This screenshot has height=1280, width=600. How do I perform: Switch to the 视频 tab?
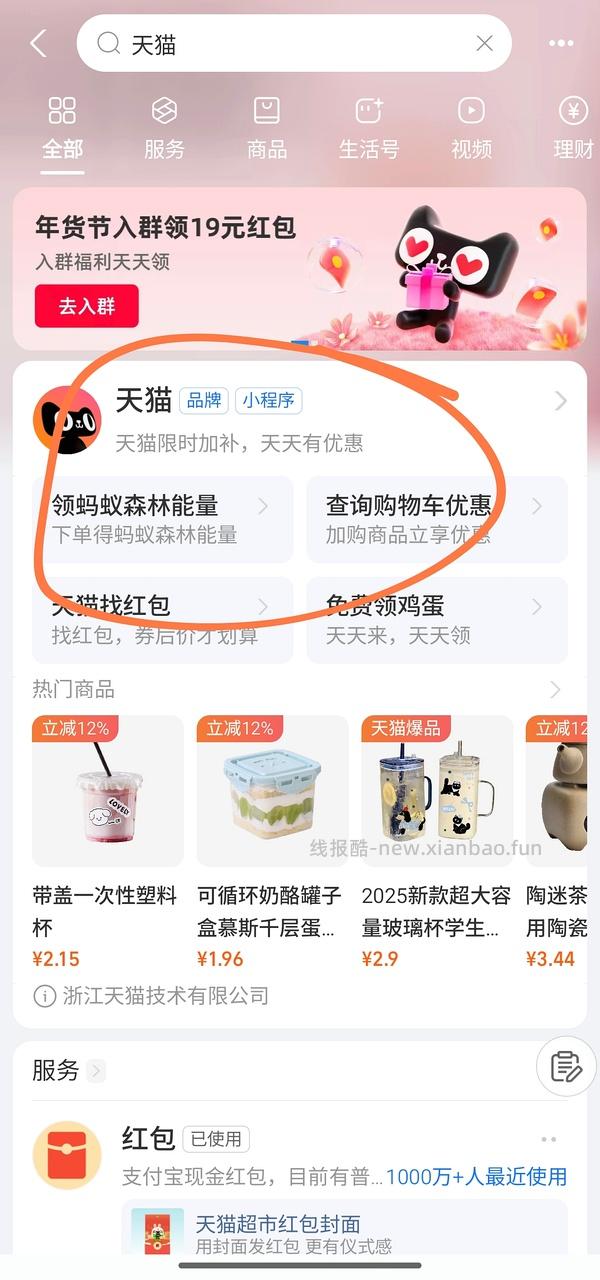[471, 129]
